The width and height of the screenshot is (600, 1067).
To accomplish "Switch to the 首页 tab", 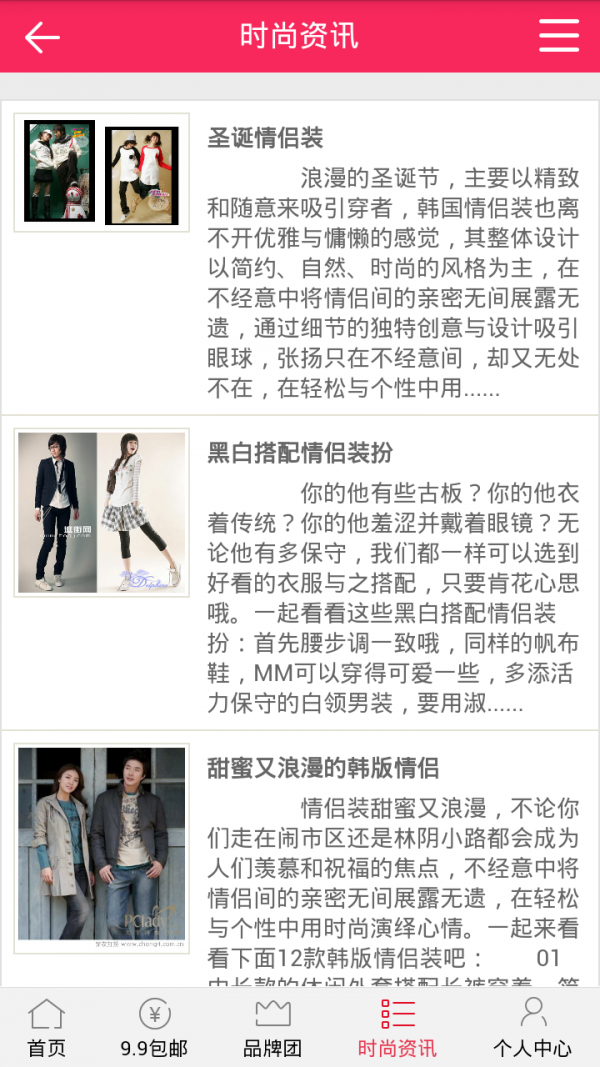I will click(46, 1027).
